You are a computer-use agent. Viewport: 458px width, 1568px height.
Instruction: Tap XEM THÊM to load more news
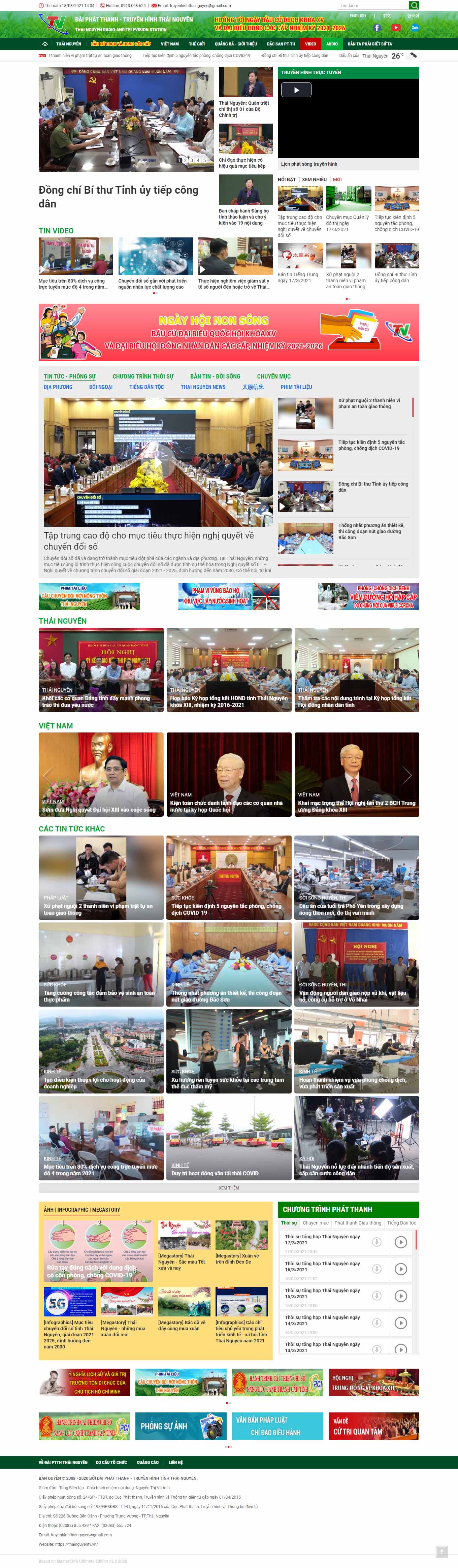228,1187
